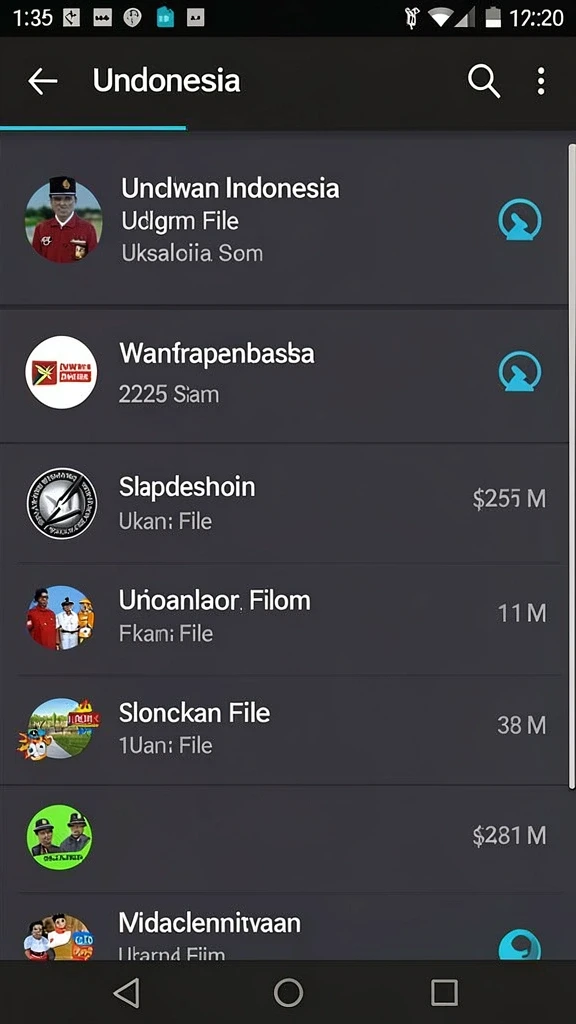576x1024 pixels.
Task: Open the three-dot overflow menu
Action: [541, 82]
